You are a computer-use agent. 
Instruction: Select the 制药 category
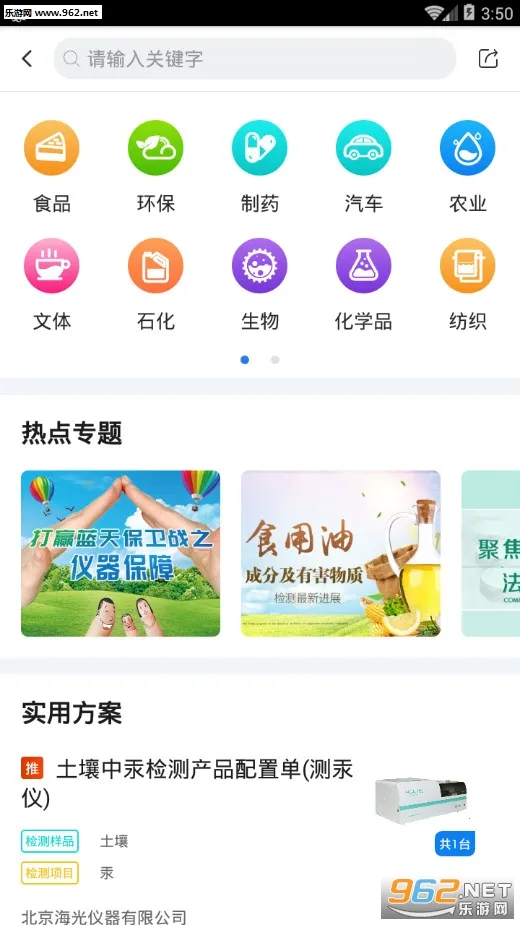[x=260, y=167]
